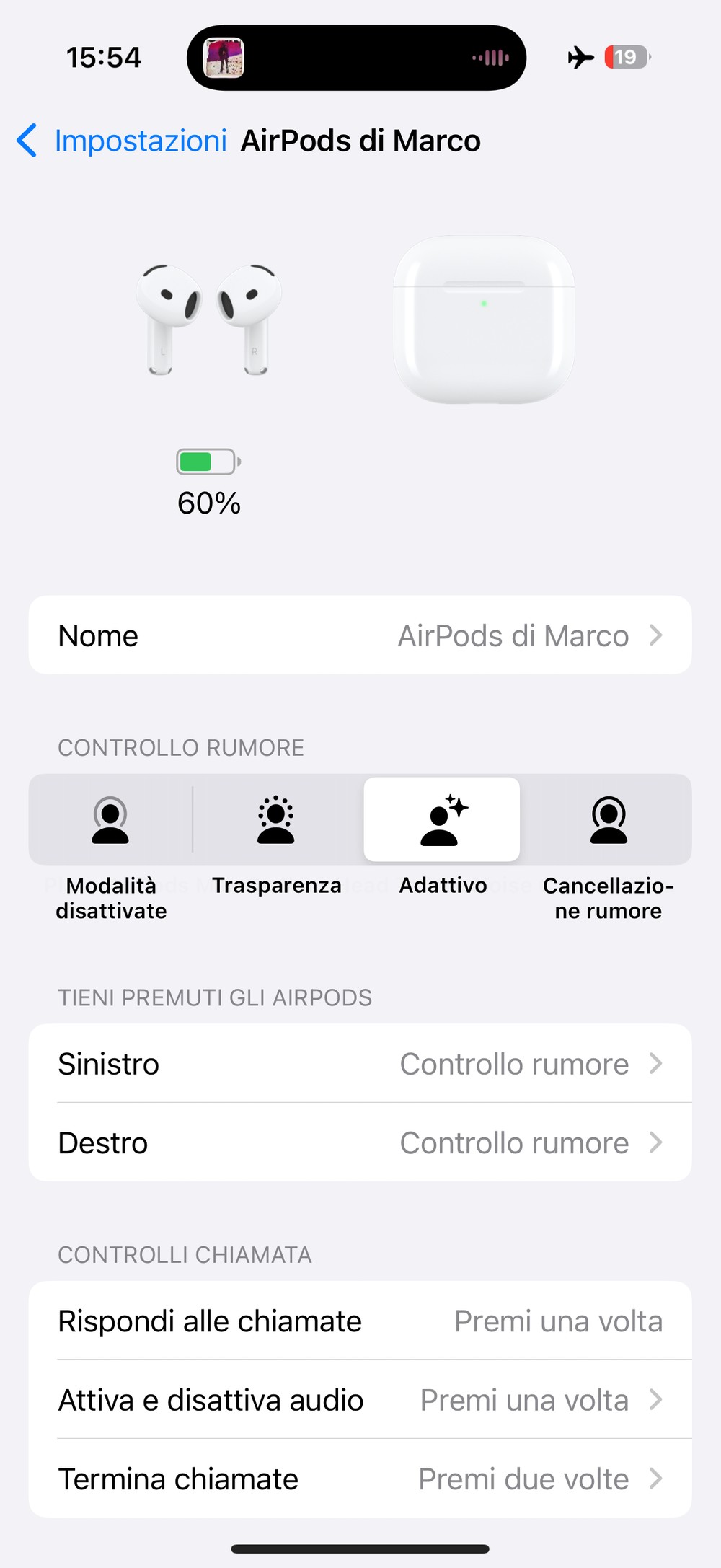Open Attiva e disattiva audio options
721x1568 pixels.
coord(360,1400)
